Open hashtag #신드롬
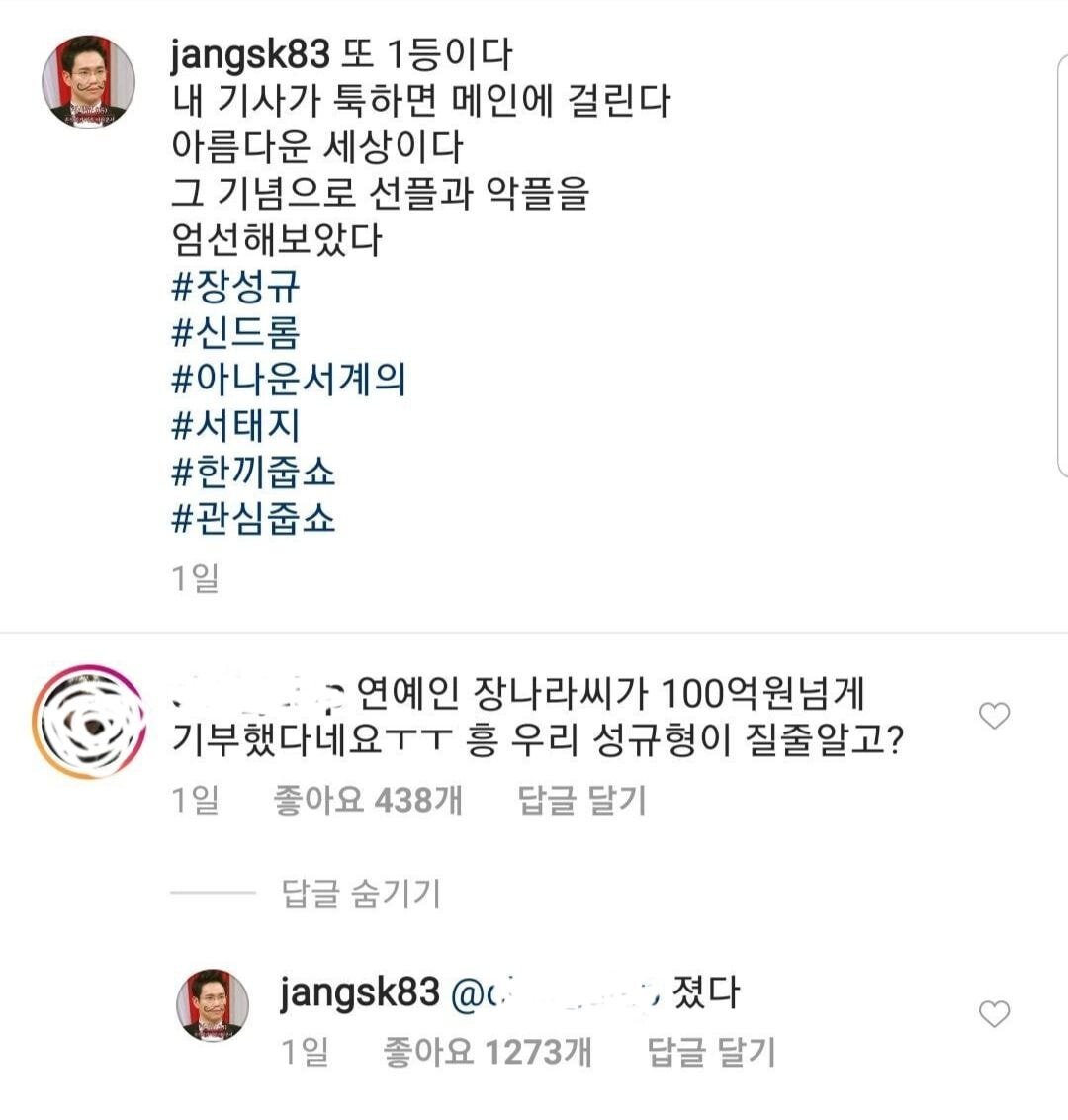 tap(235, 333)
